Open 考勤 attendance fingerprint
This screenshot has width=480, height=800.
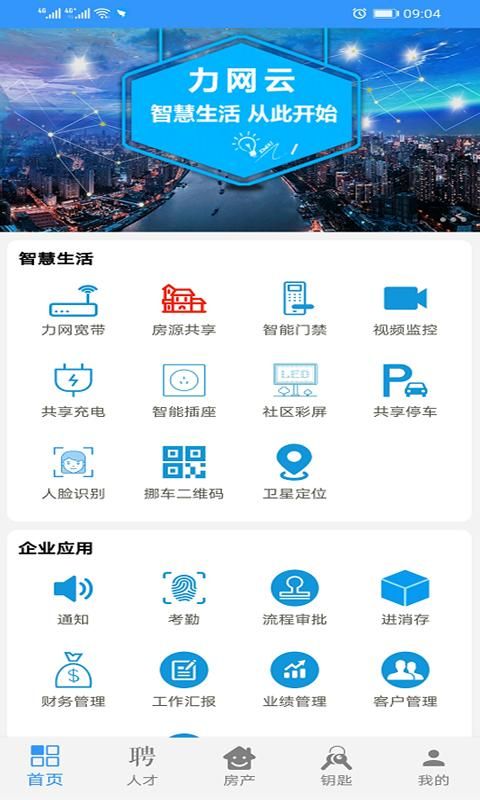coord(184,600)
